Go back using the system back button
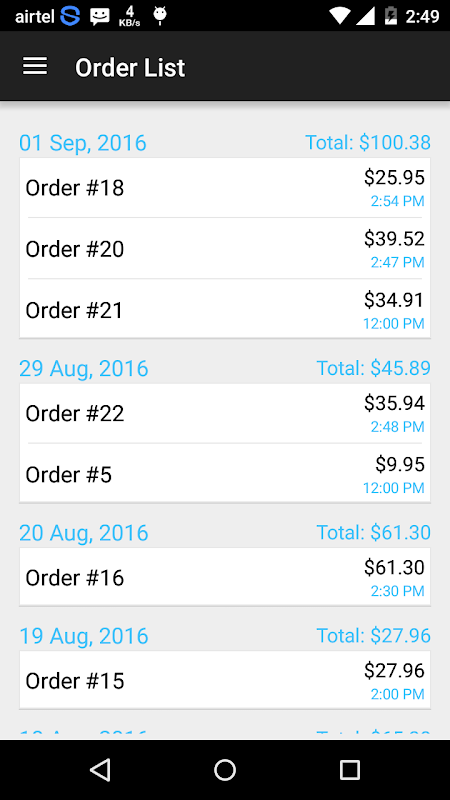 coord(100,769)
